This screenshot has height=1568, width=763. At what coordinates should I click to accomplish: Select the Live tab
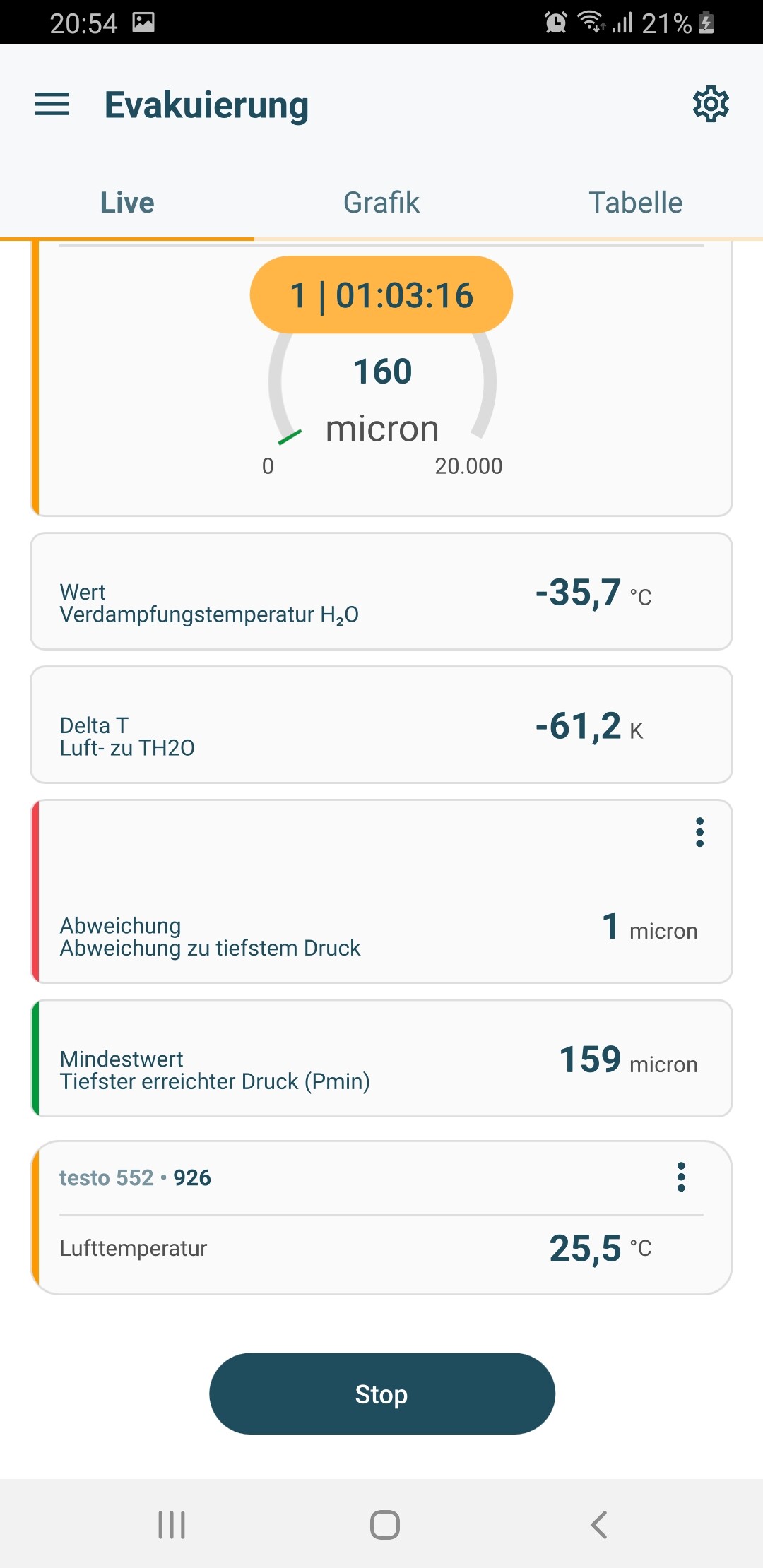(127, 203)
